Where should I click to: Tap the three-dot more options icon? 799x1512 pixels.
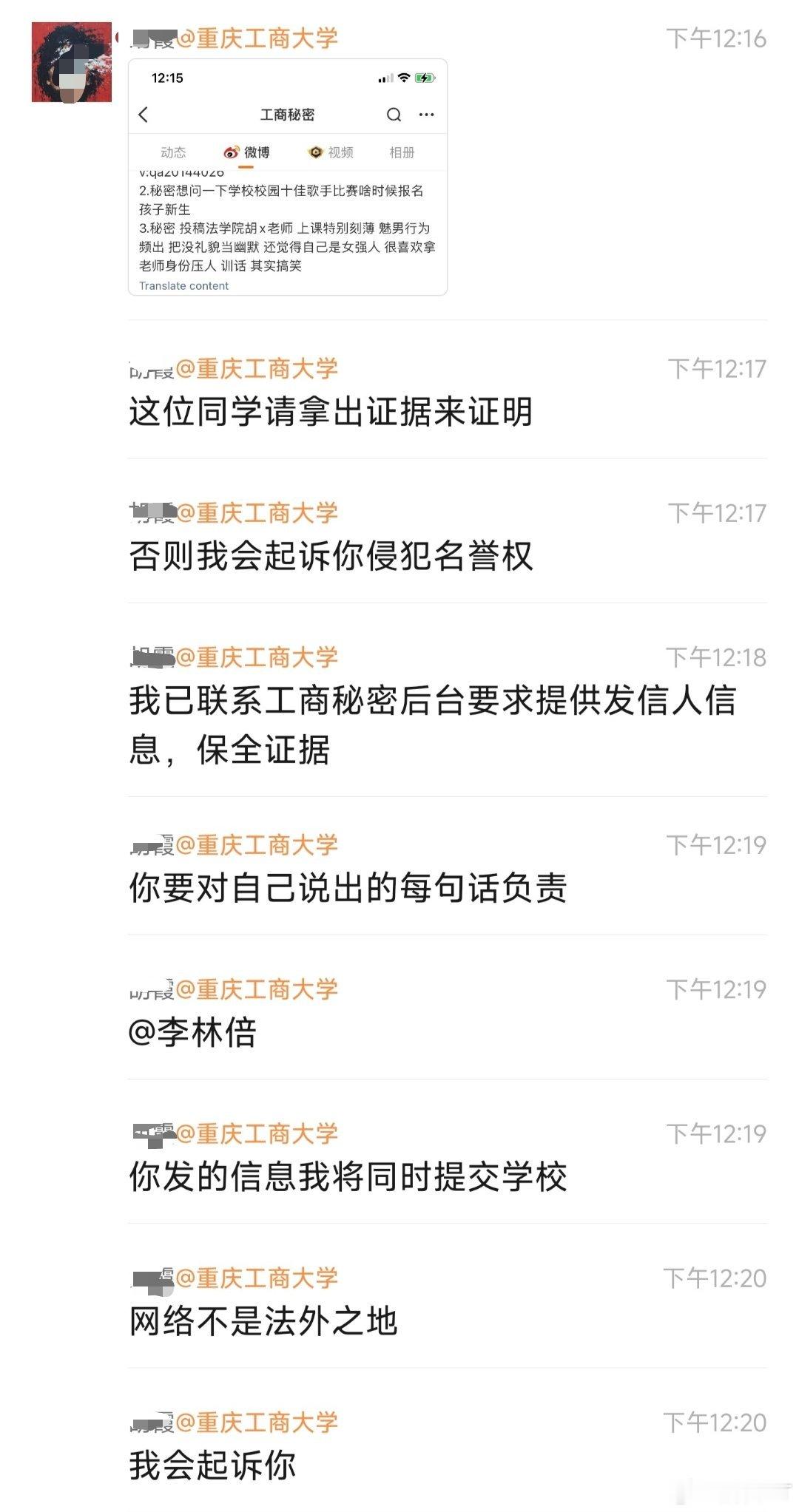point(424,115)
